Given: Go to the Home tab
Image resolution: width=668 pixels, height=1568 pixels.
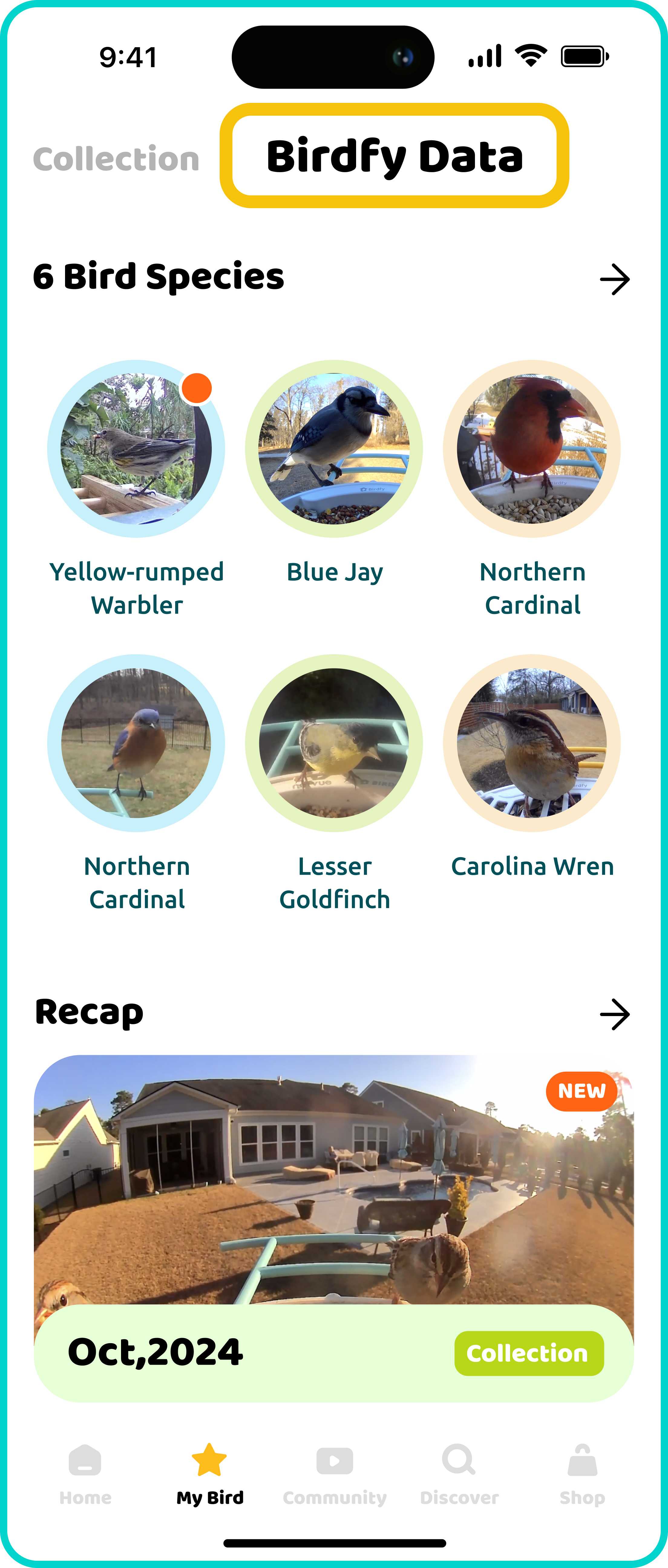Looking at the screenshot, I should coord(85,1473).
